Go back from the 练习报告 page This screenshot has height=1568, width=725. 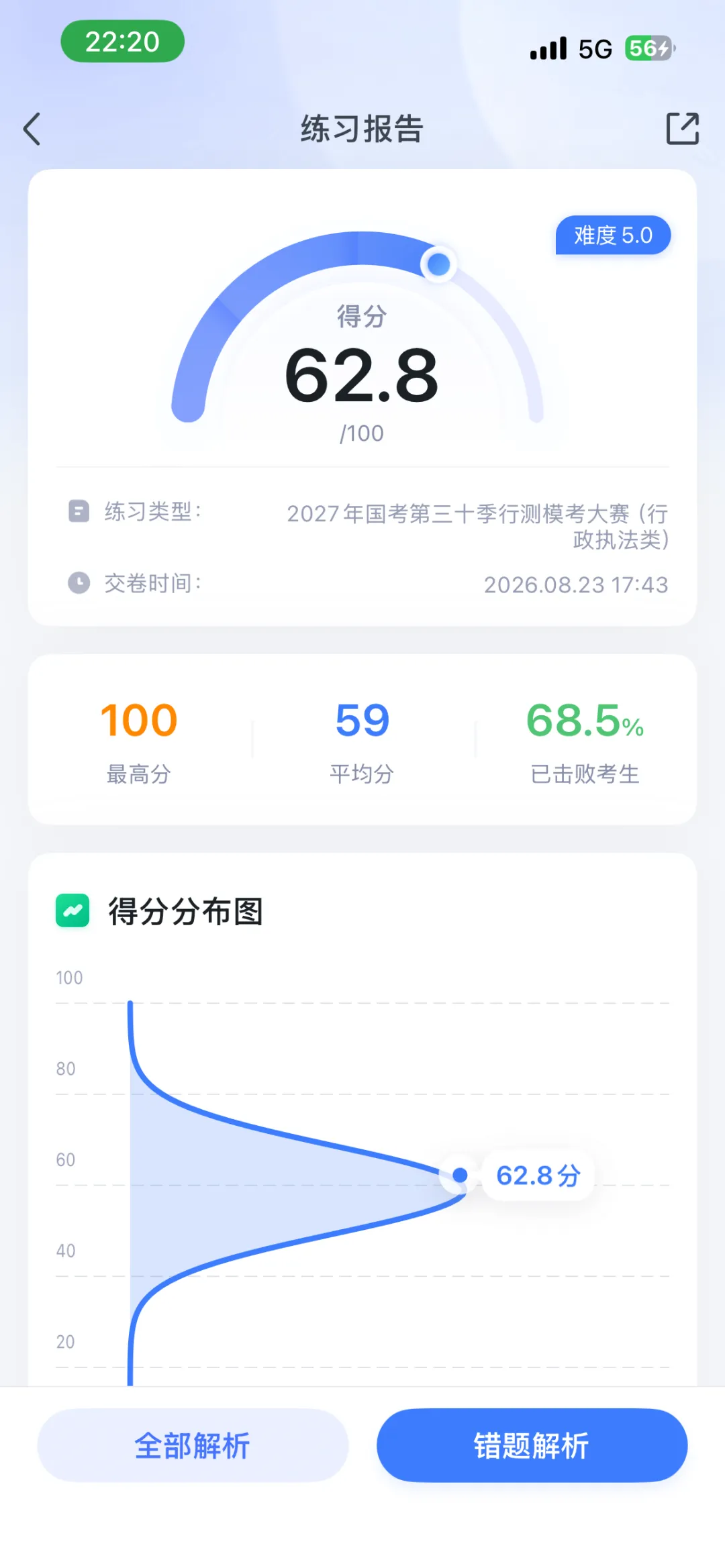pos(32,129)
